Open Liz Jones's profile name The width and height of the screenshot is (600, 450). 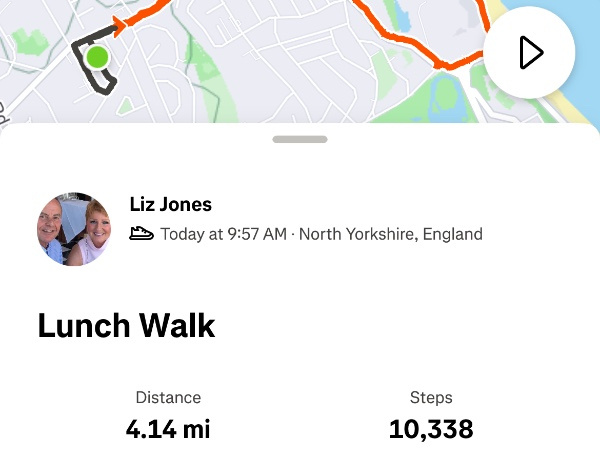171,205
